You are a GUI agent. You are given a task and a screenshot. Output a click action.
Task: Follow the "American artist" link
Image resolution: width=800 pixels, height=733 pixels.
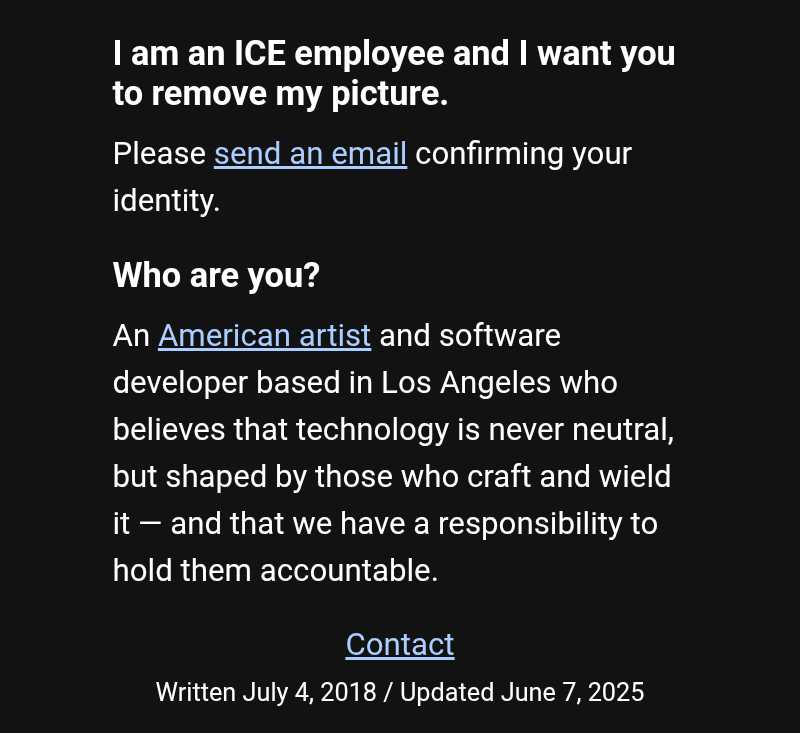(264, 336)
